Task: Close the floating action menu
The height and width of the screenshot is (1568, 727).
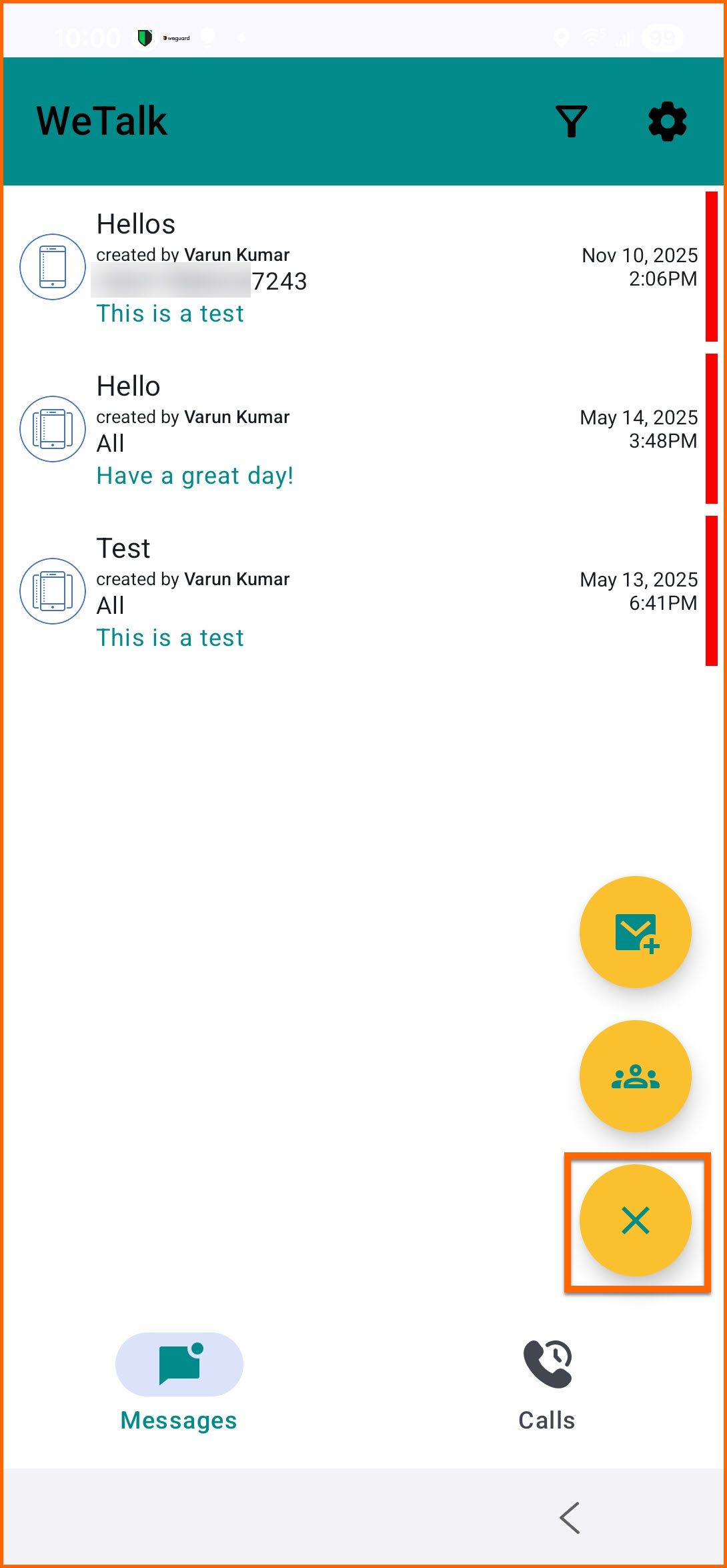Action: coord(635,1221)
